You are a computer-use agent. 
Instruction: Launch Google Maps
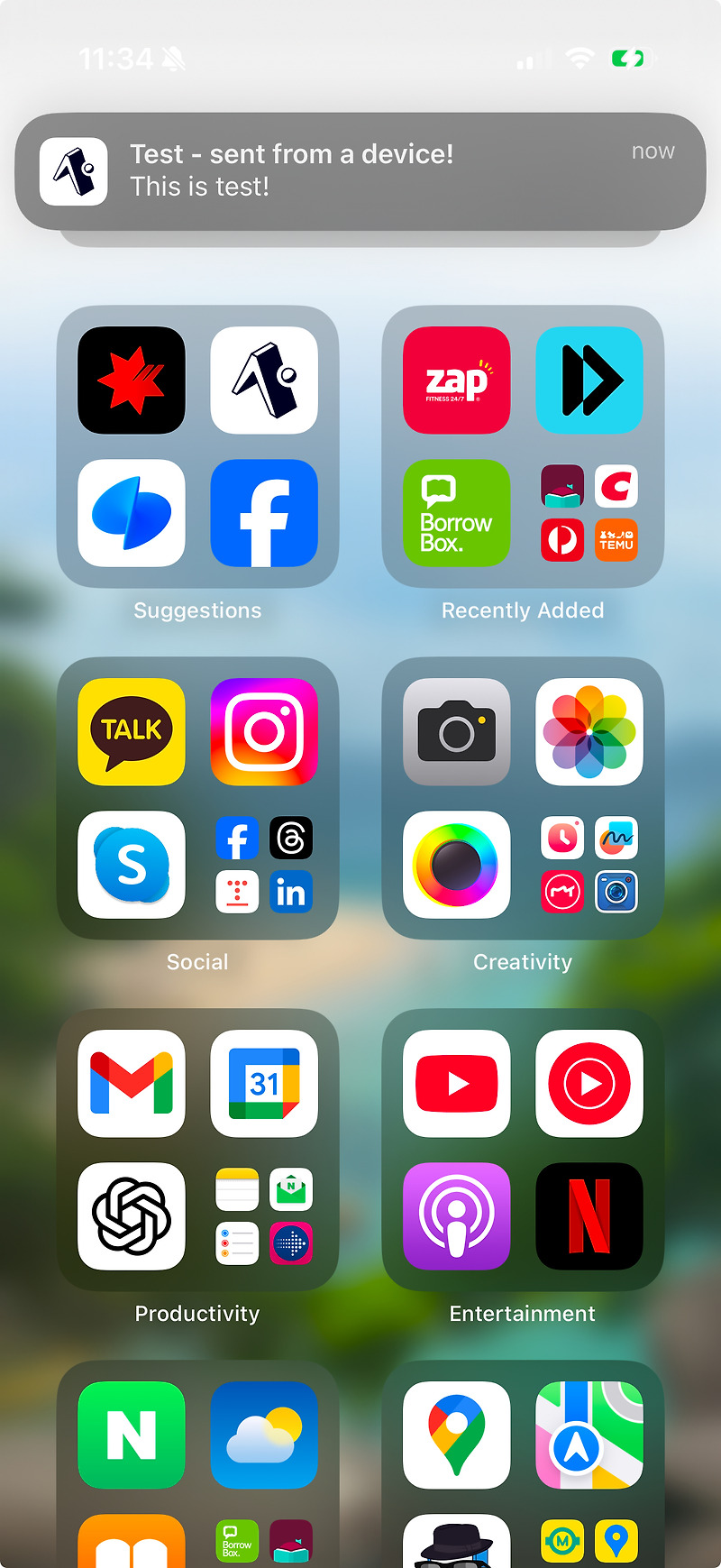click(456, 1435)
